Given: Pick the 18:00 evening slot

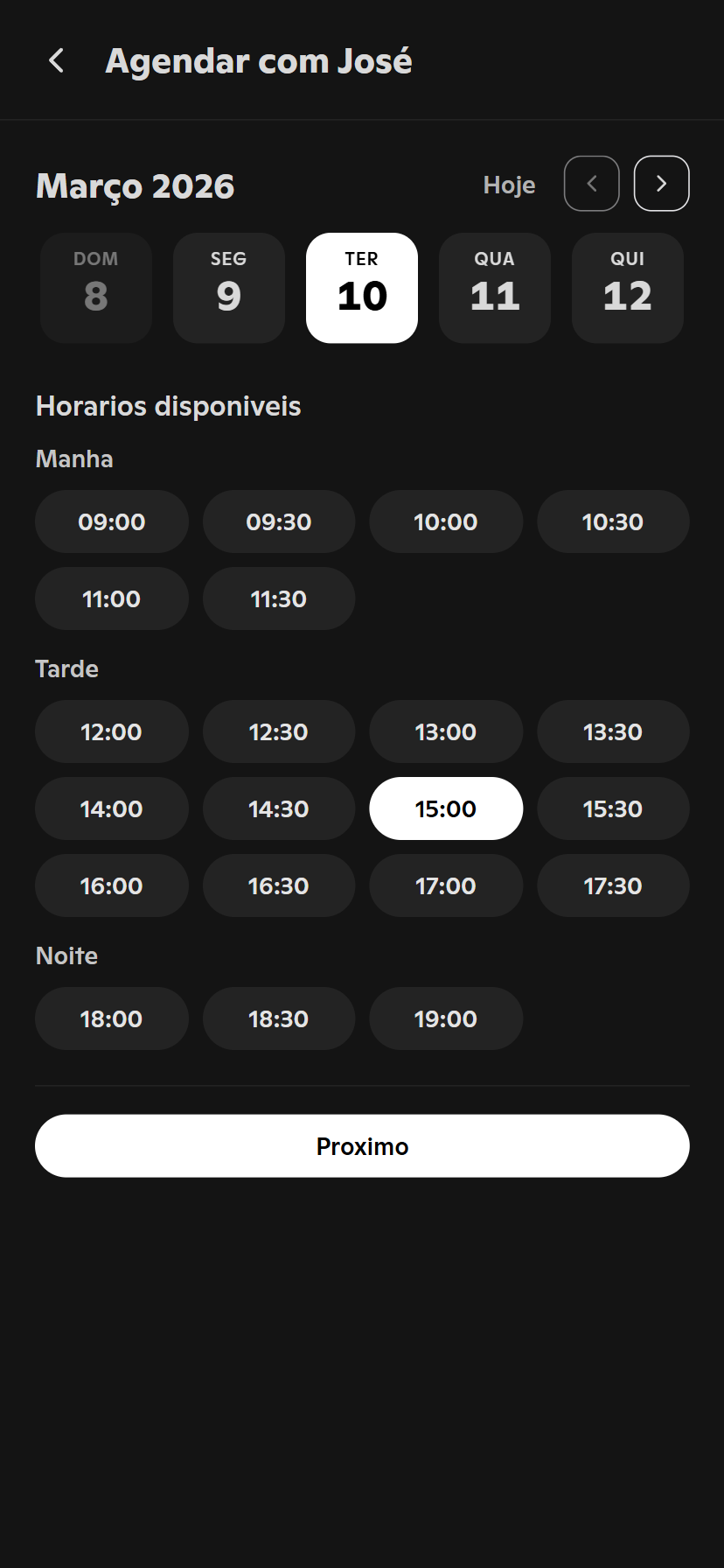Looking at the screenshot, I should pyautogui.click(x=112, y=1018).
